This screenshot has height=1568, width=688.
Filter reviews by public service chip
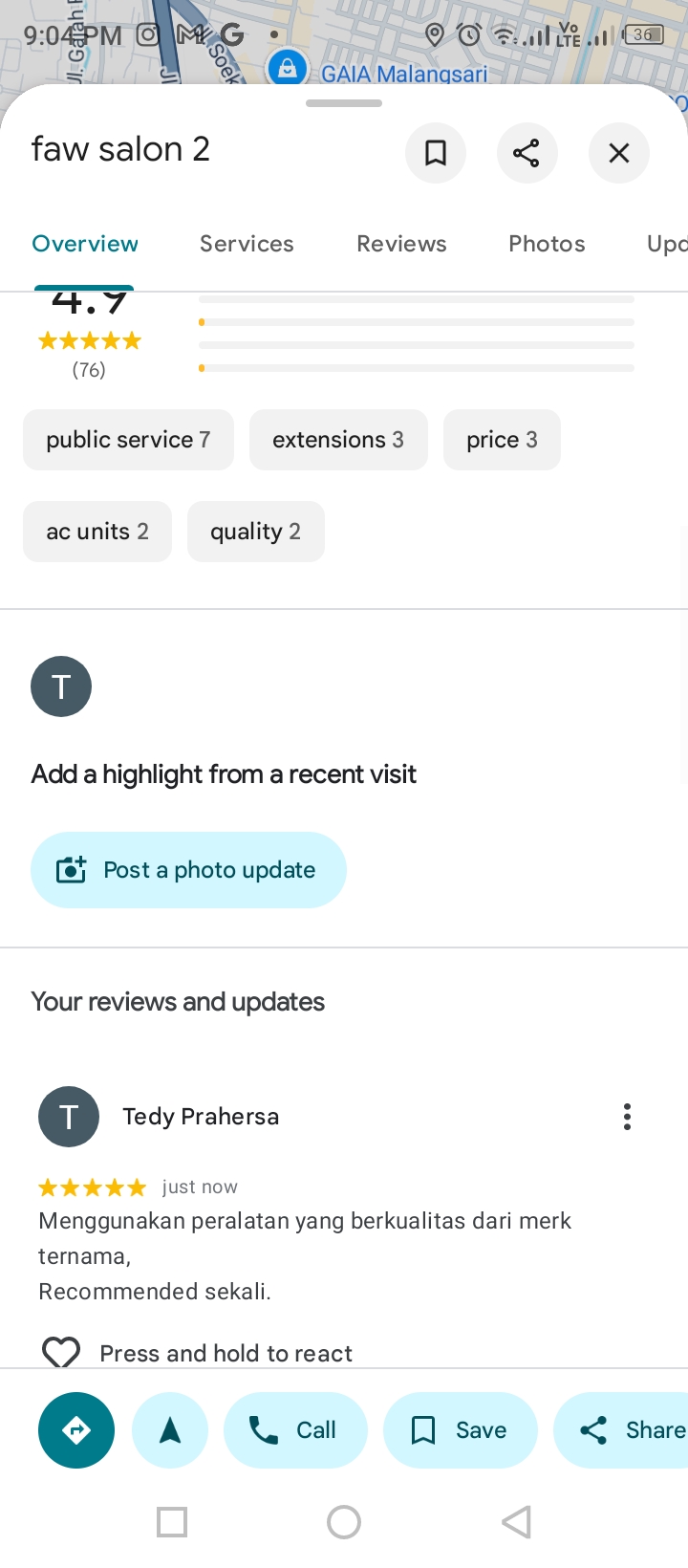[x=128, y=440]
